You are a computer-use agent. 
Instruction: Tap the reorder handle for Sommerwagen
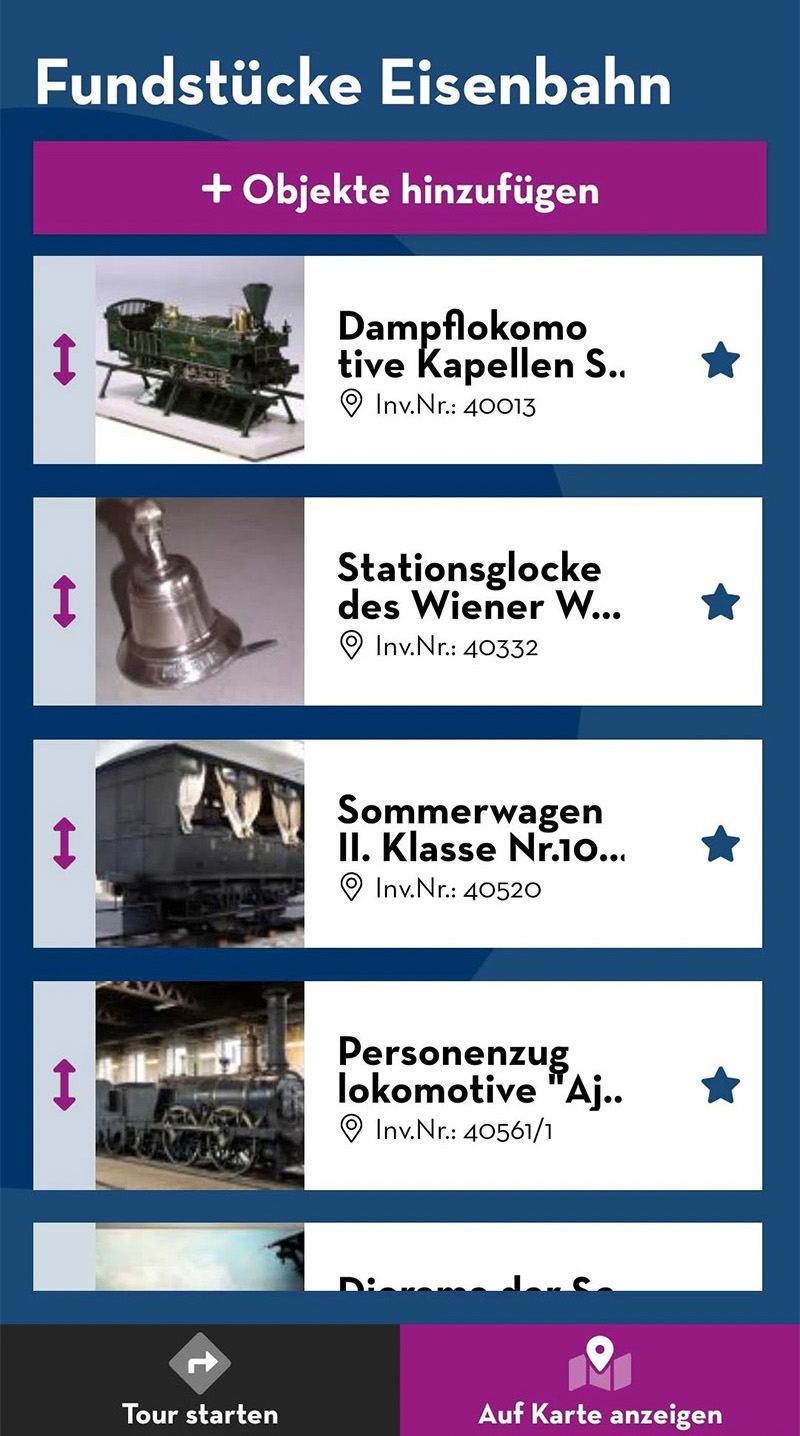click(x=64, y=844)
